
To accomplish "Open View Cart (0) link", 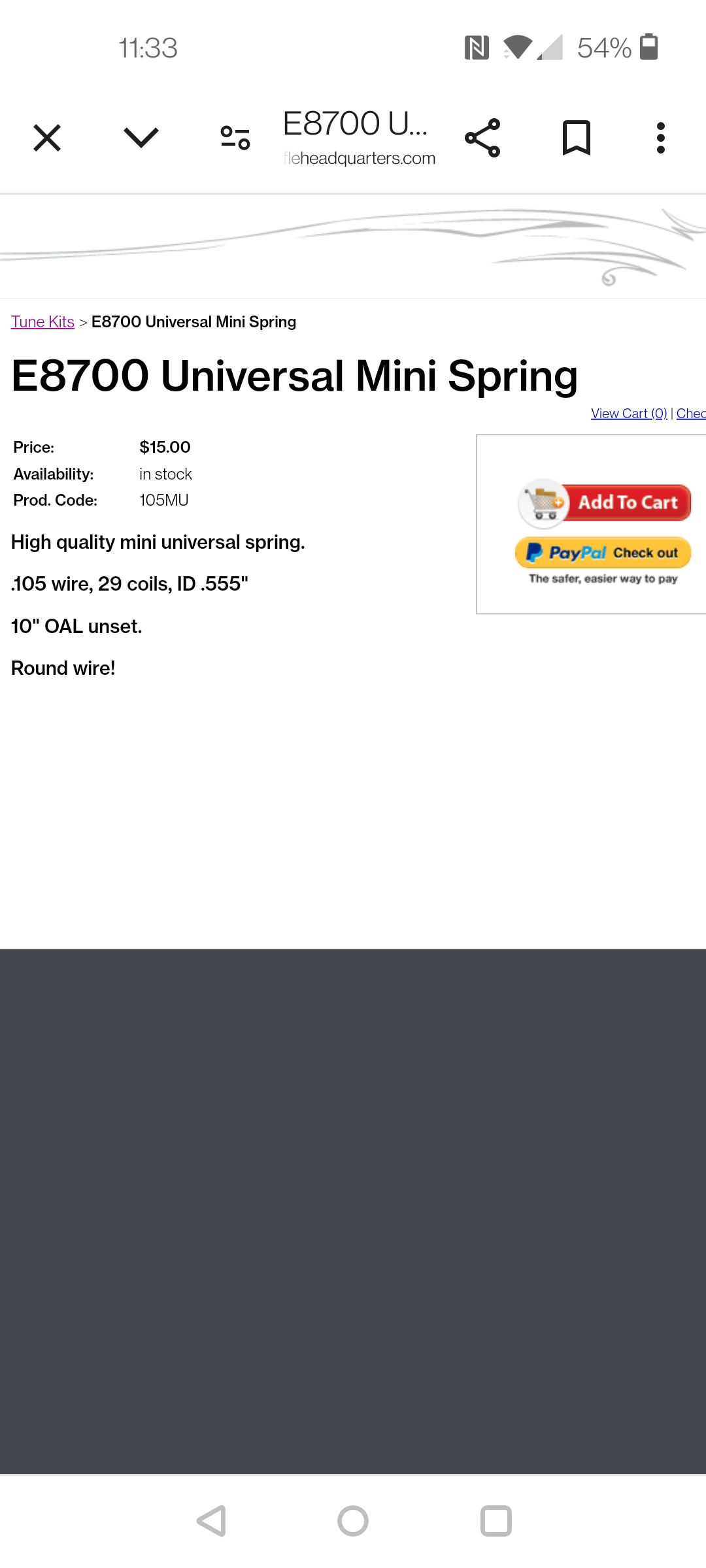I will (x=628, y=414).
